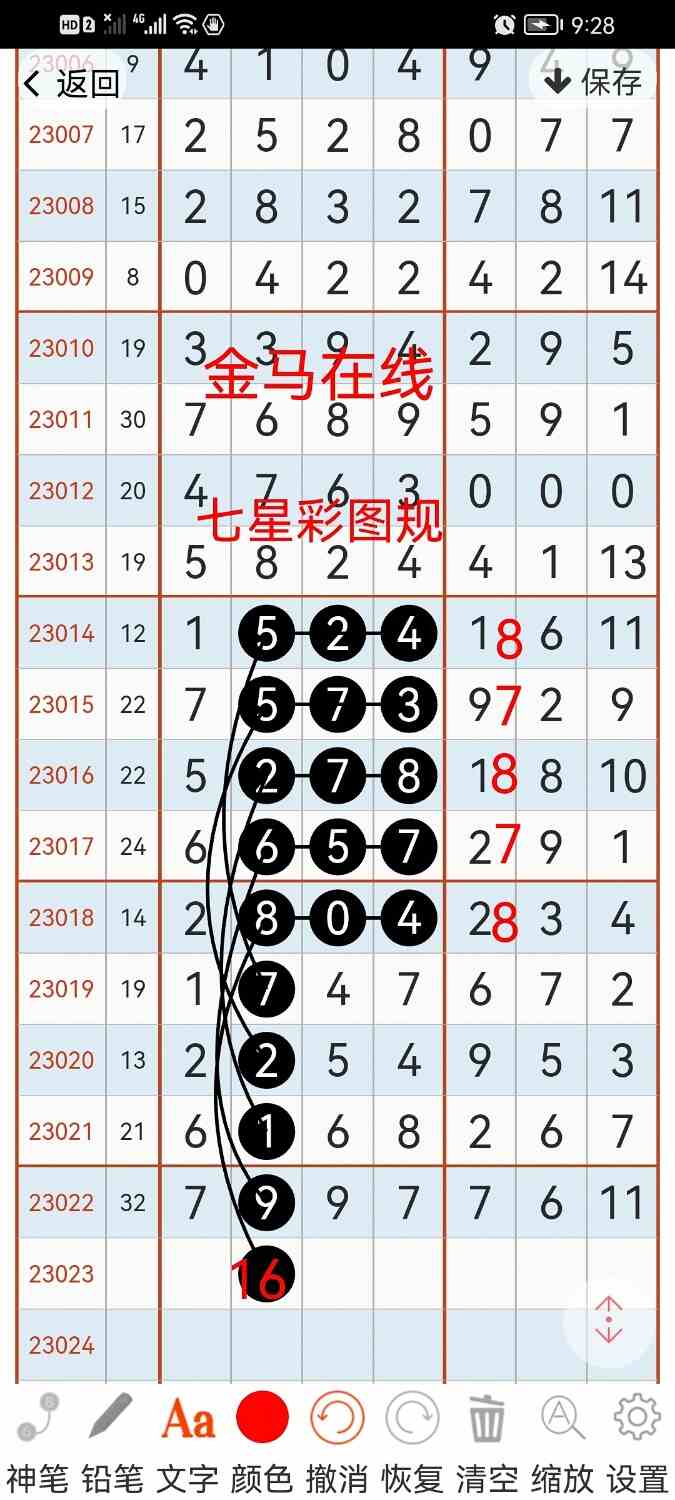This screenshot has height=1500, width=675.
Task: Activate the 文字 text tool
Action: [x=187, y=1443]
